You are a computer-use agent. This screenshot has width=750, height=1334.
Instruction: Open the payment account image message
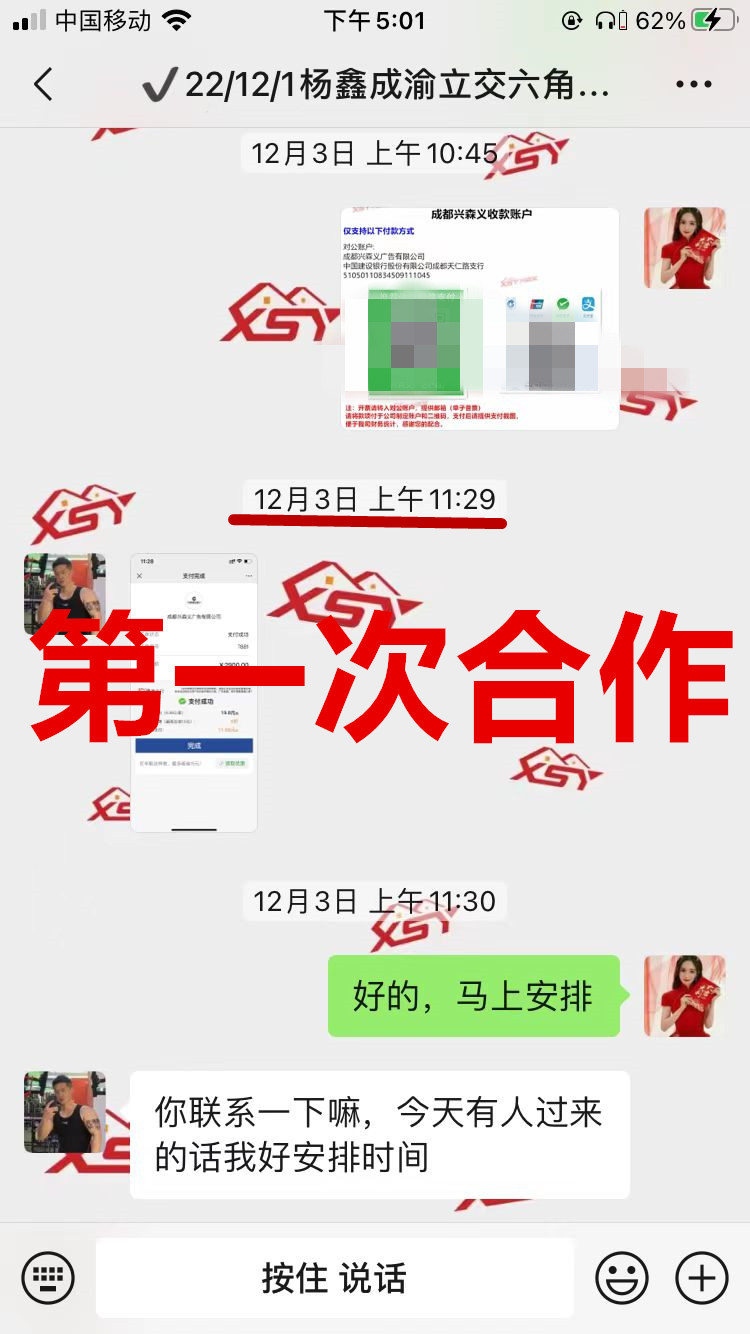479,318
